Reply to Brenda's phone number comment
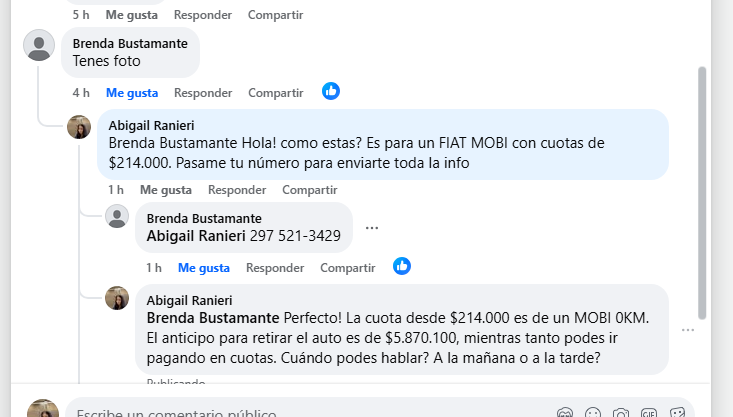The width and height of the screenshot is (733, 417). tap(275, 267)
